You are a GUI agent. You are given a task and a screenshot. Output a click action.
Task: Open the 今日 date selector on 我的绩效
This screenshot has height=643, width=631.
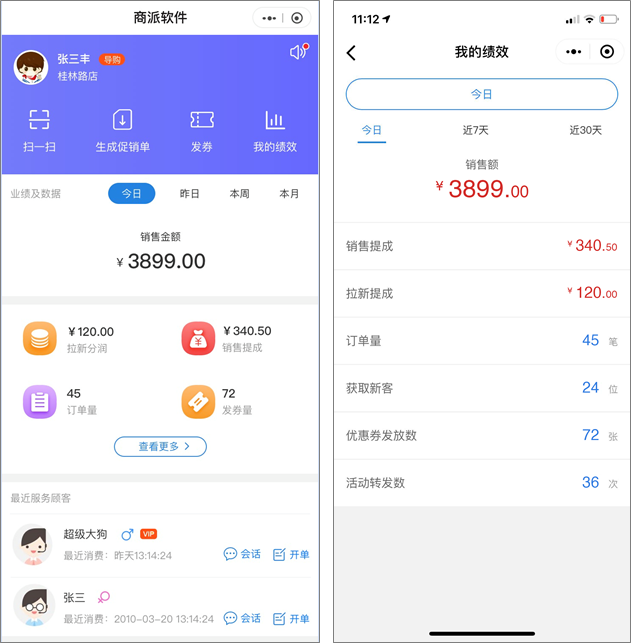pyautogui.click(x=482, y=94)
